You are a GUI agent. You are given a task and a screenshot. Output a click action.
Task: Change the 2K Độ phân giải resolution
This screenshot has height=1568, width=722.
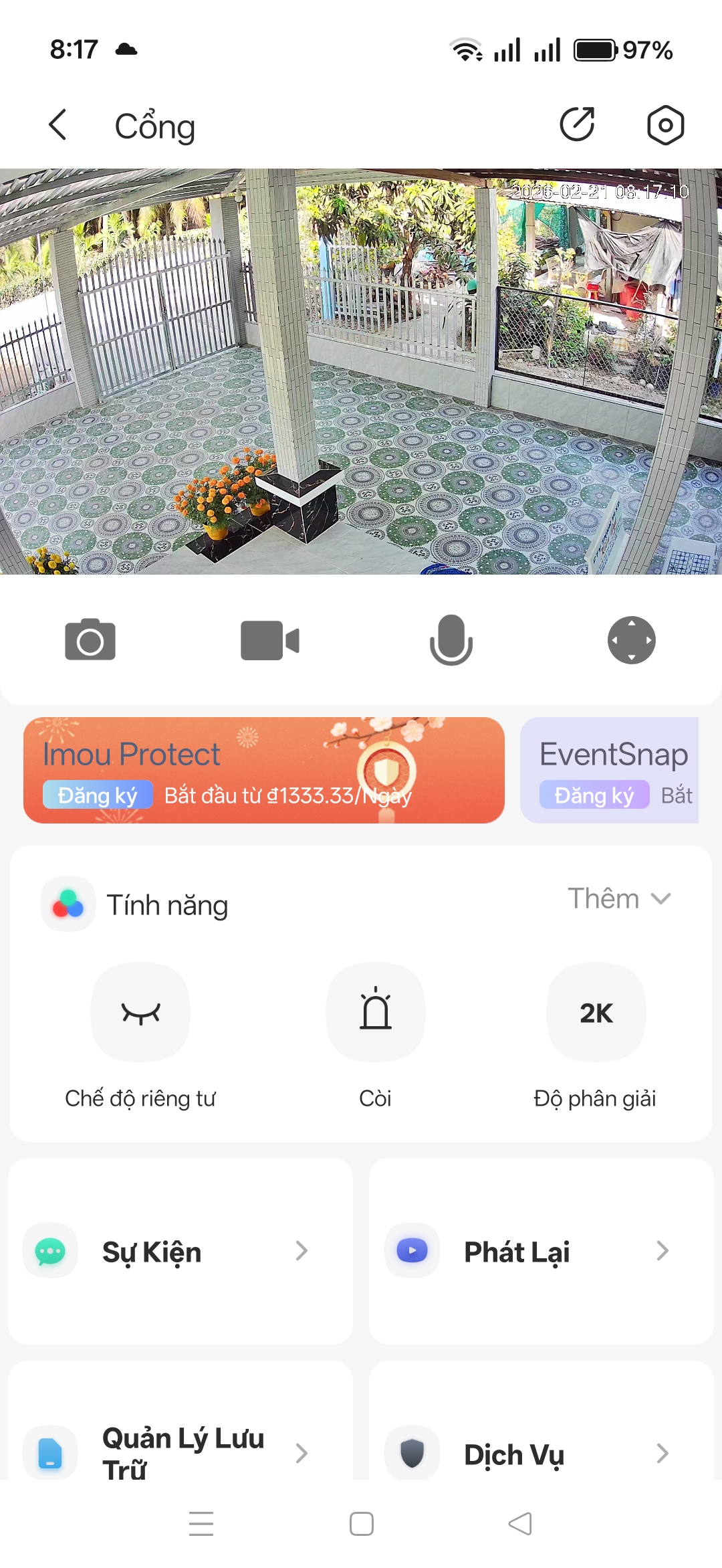tap(596, 1012)
